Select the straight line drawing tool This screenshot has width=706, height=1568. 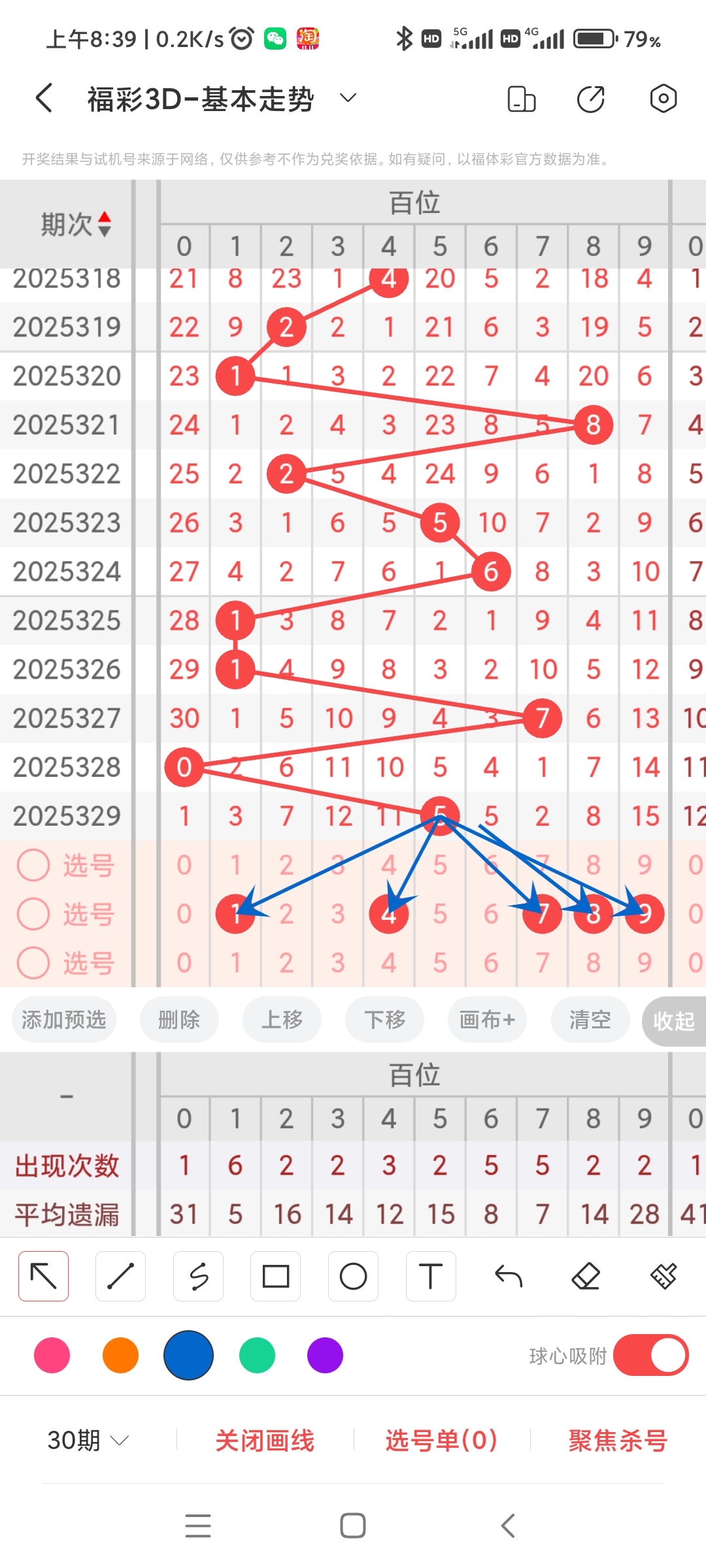pos(120,1275)
